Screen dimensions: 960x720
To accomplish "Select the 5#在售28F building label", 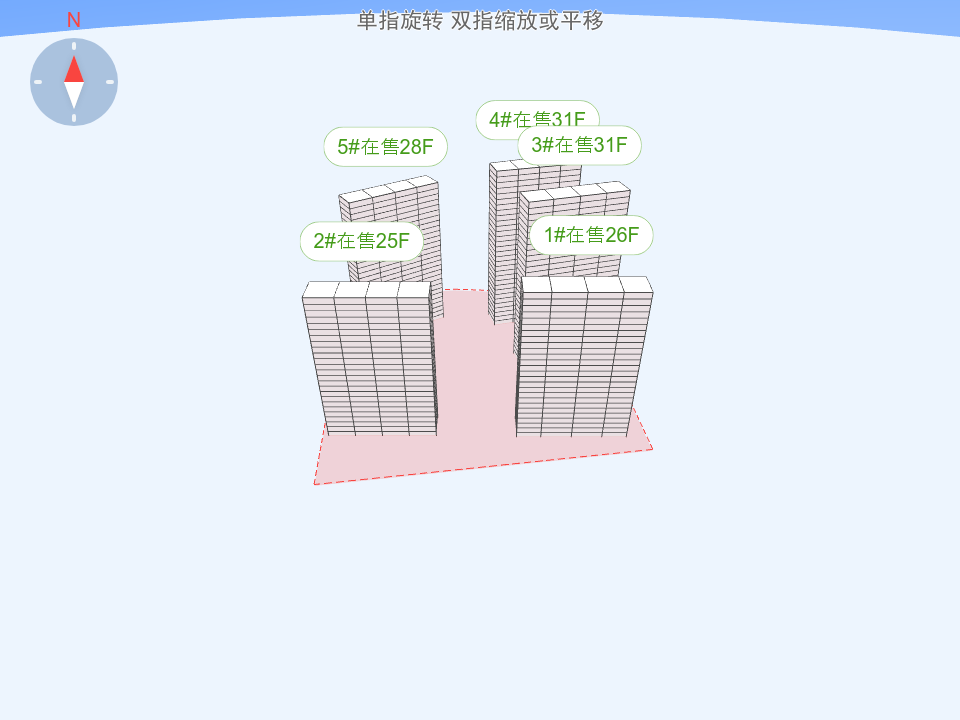I will pos(385,147).
